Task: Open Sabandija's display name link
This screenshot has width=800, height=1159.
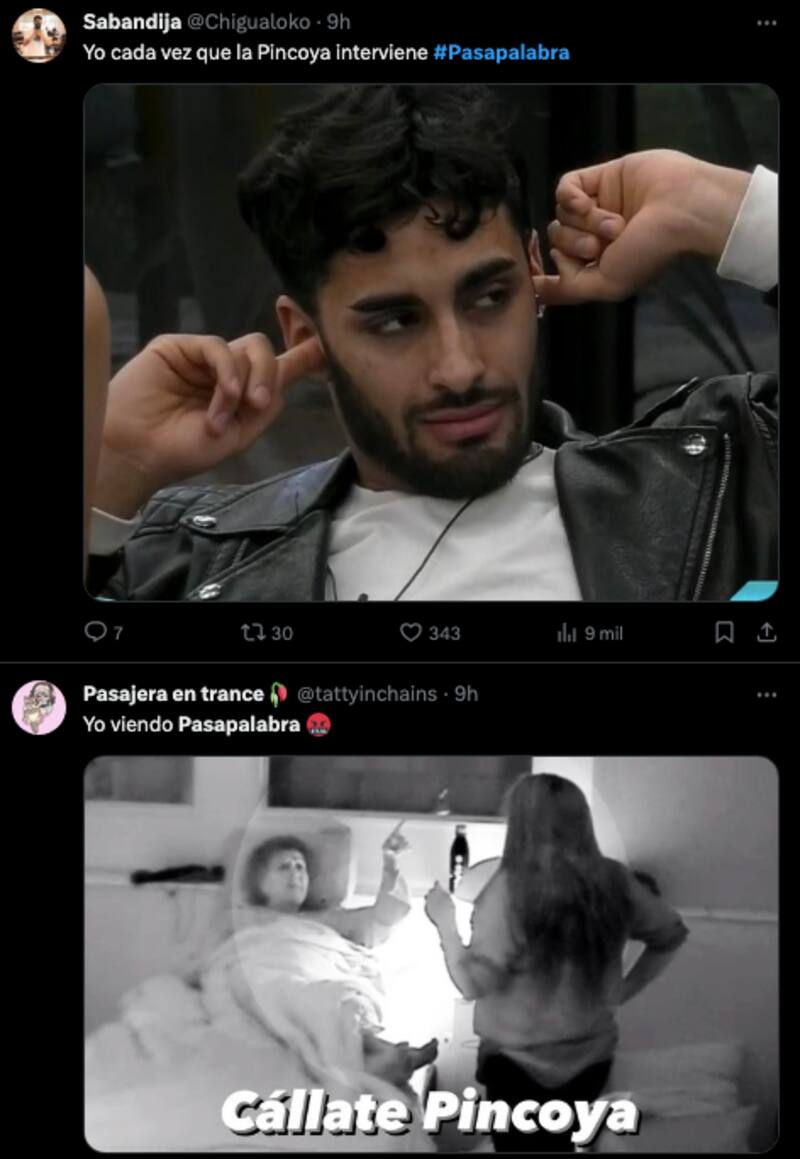Action: click(x=132, y=21)
